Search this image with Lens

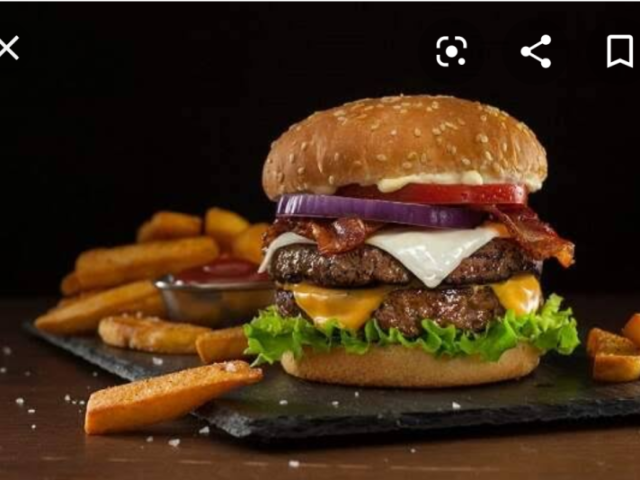click(451, 51)
